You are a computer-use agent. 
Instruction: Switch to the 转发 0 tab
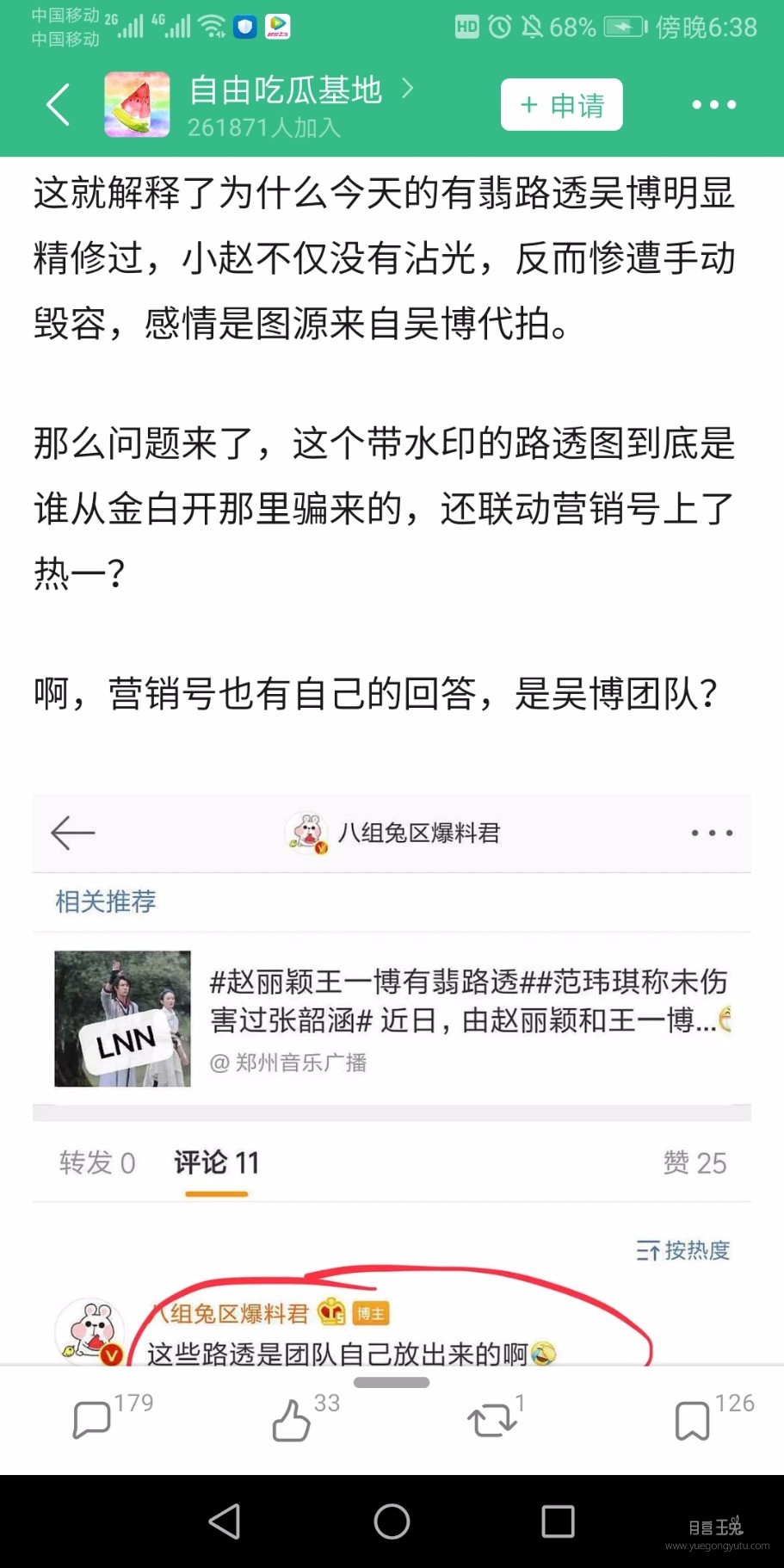(x=96, y=1162)
